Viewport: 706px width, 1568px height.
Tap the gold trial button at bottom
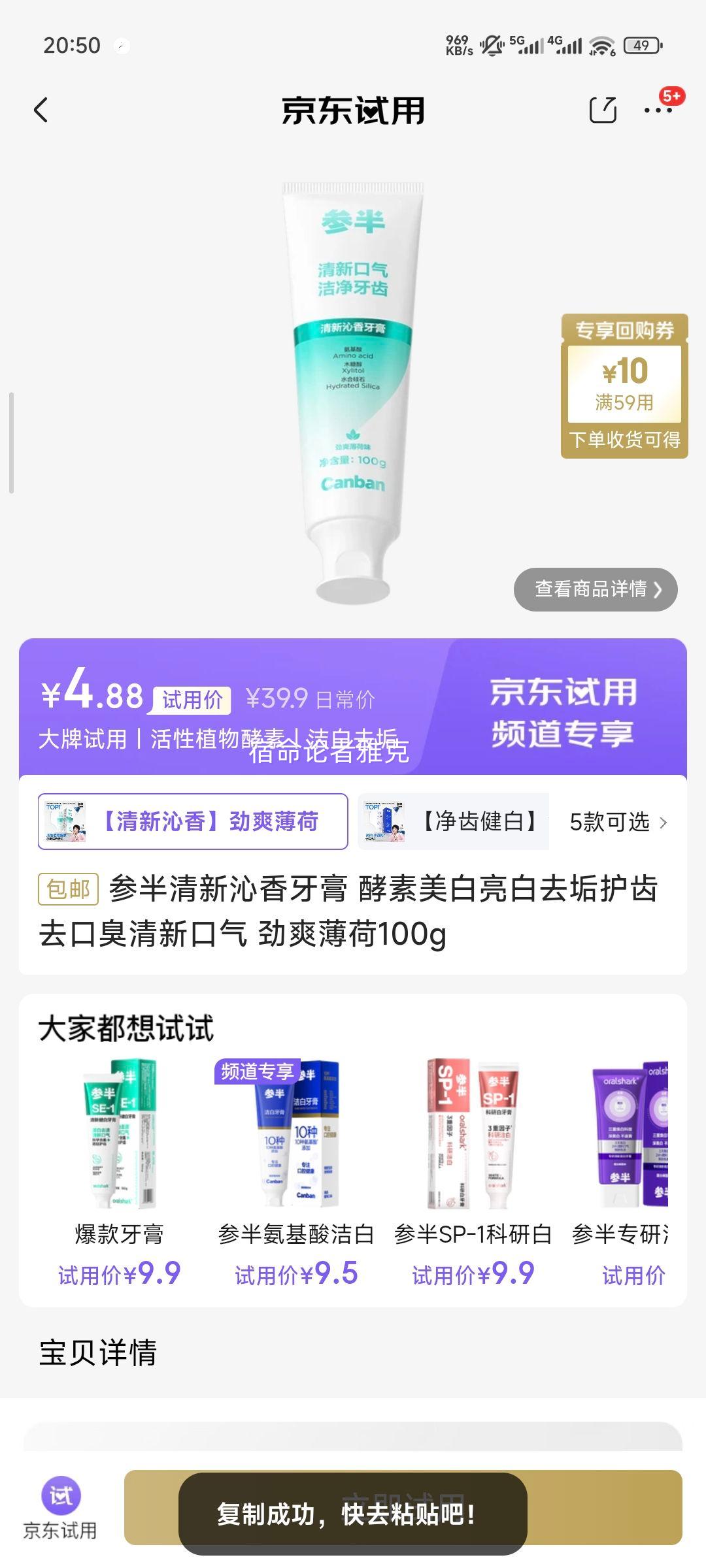[608, 1507]
